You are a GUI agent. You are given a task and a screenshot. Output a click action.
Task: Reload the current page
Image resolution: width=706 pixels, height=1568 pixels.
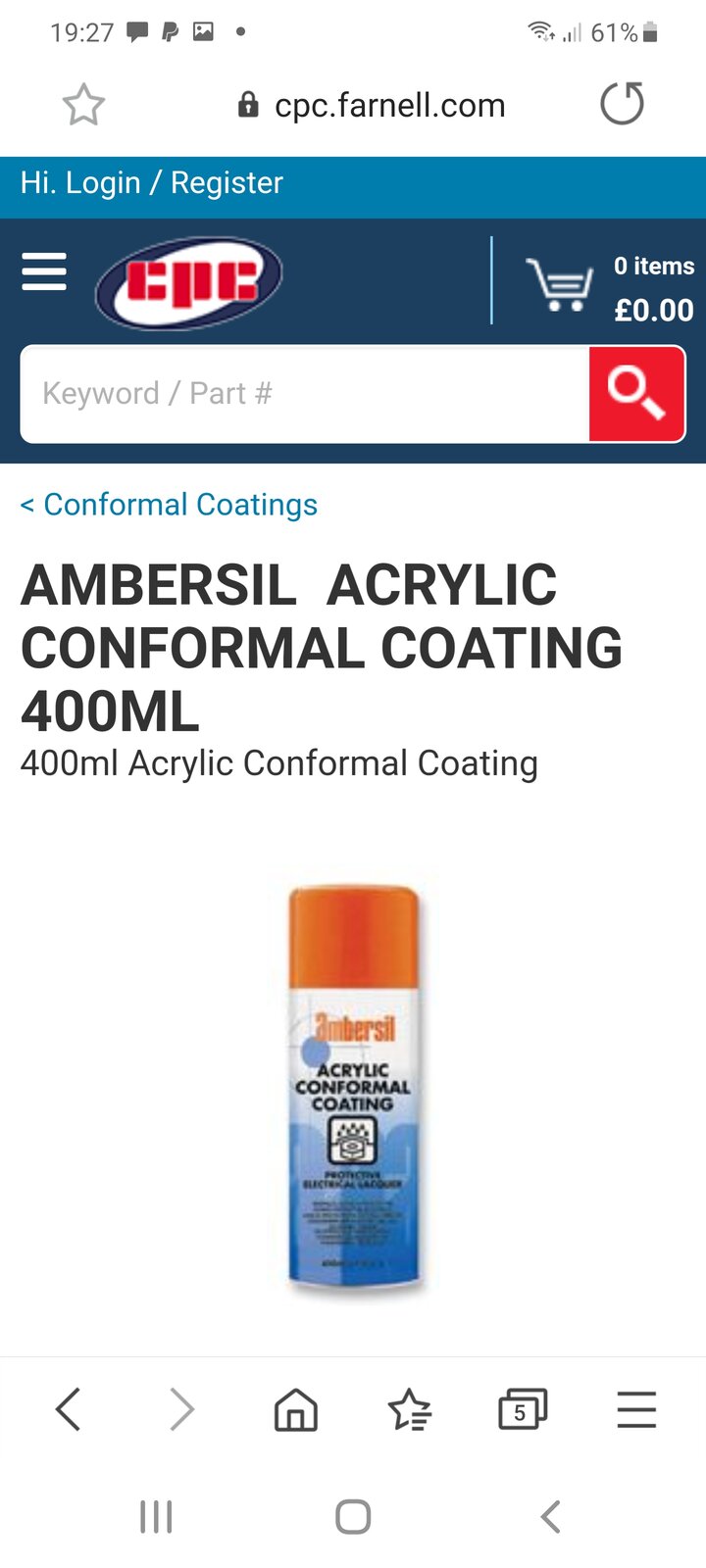click(622, 104)
